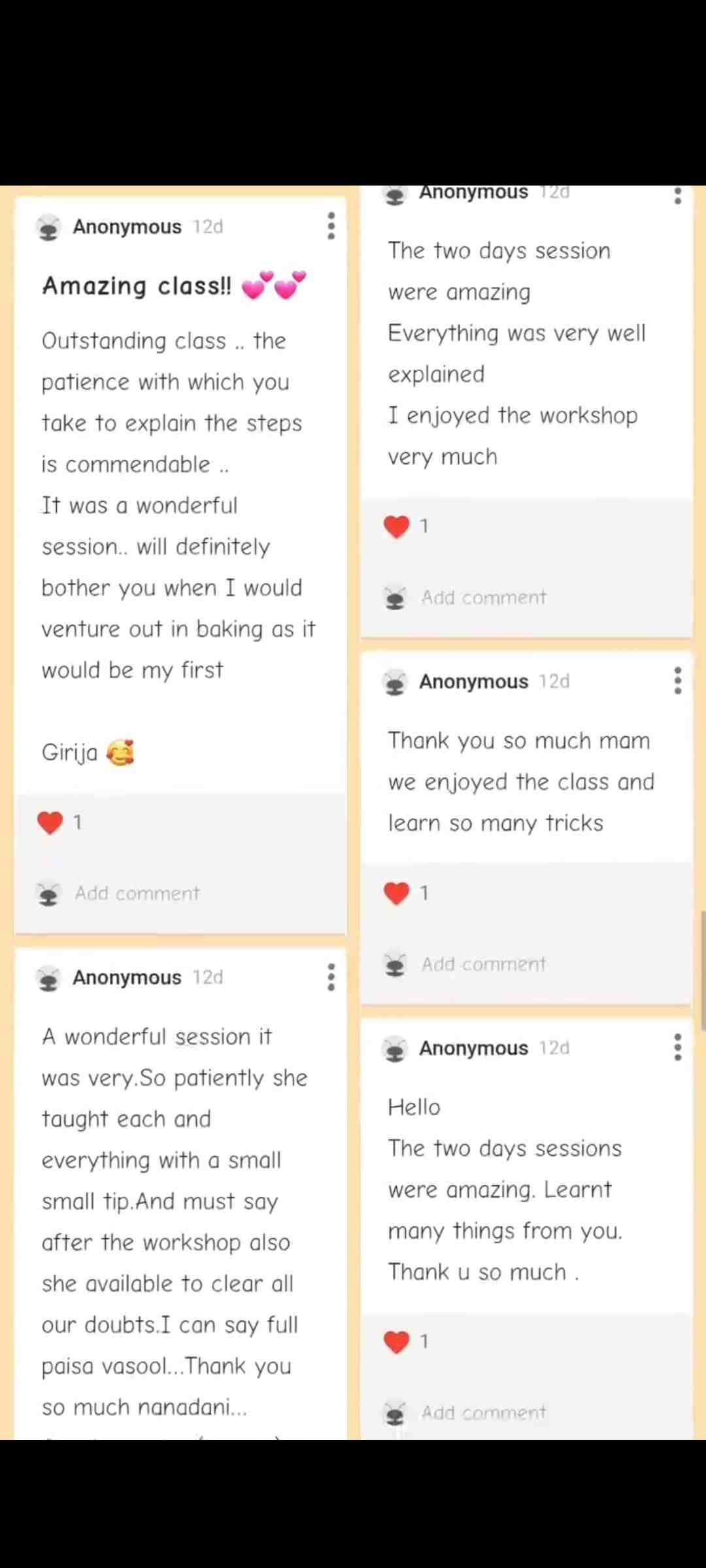Like the "Thank u so much" post
Image resolution: width=706 pixels, height=1568 pixels.
(x=397, y=1341)
